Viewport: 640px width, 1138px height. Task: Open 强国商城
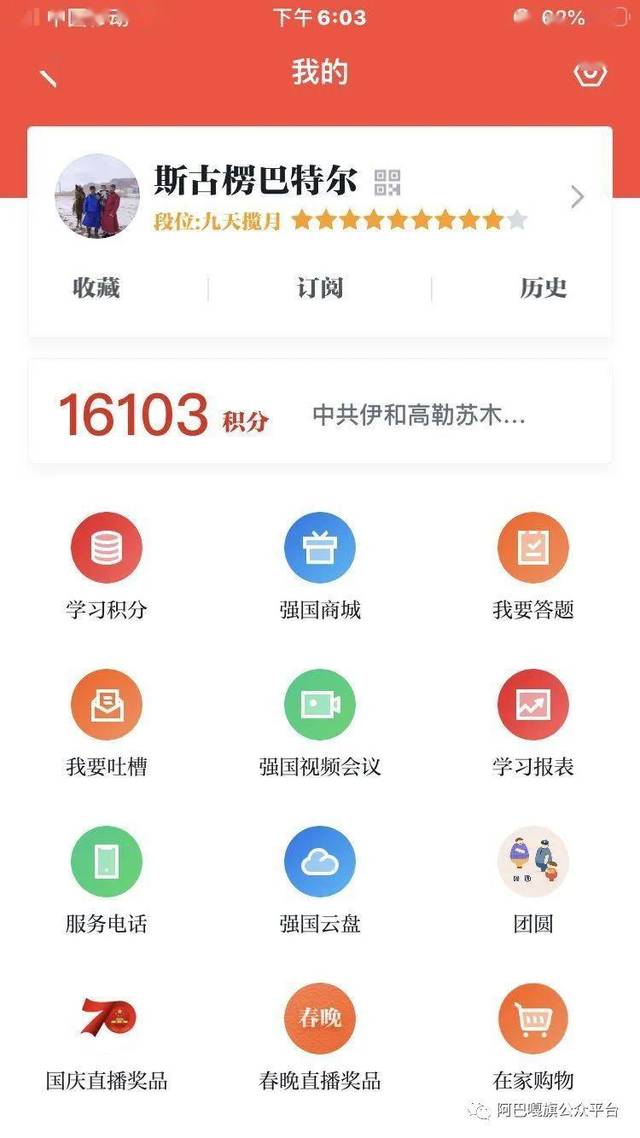pos(319,549)
